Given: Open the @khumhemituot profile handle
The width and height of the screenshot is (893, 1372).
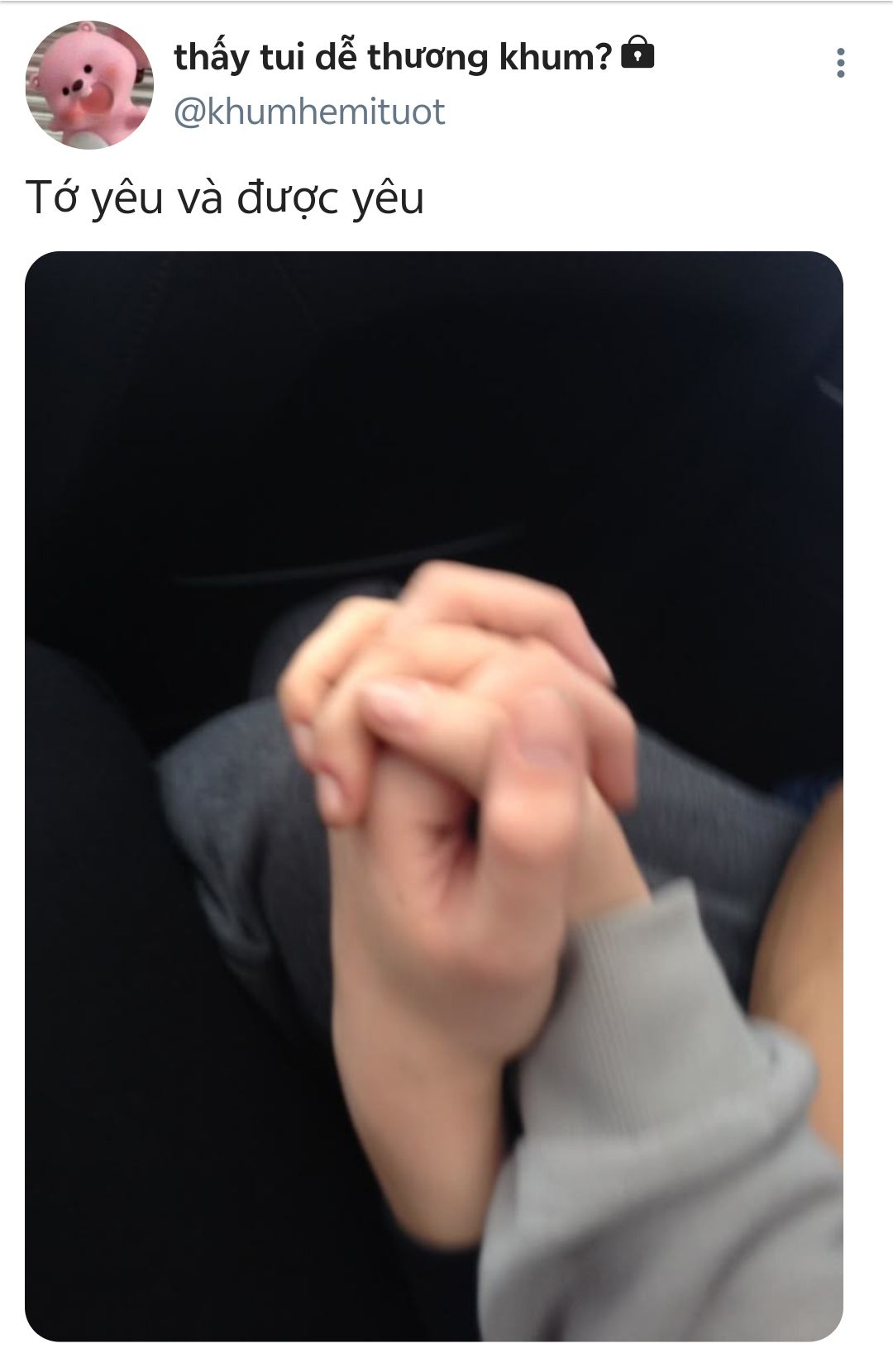Looking at the screenshot, I should click(x=309, y=112).
